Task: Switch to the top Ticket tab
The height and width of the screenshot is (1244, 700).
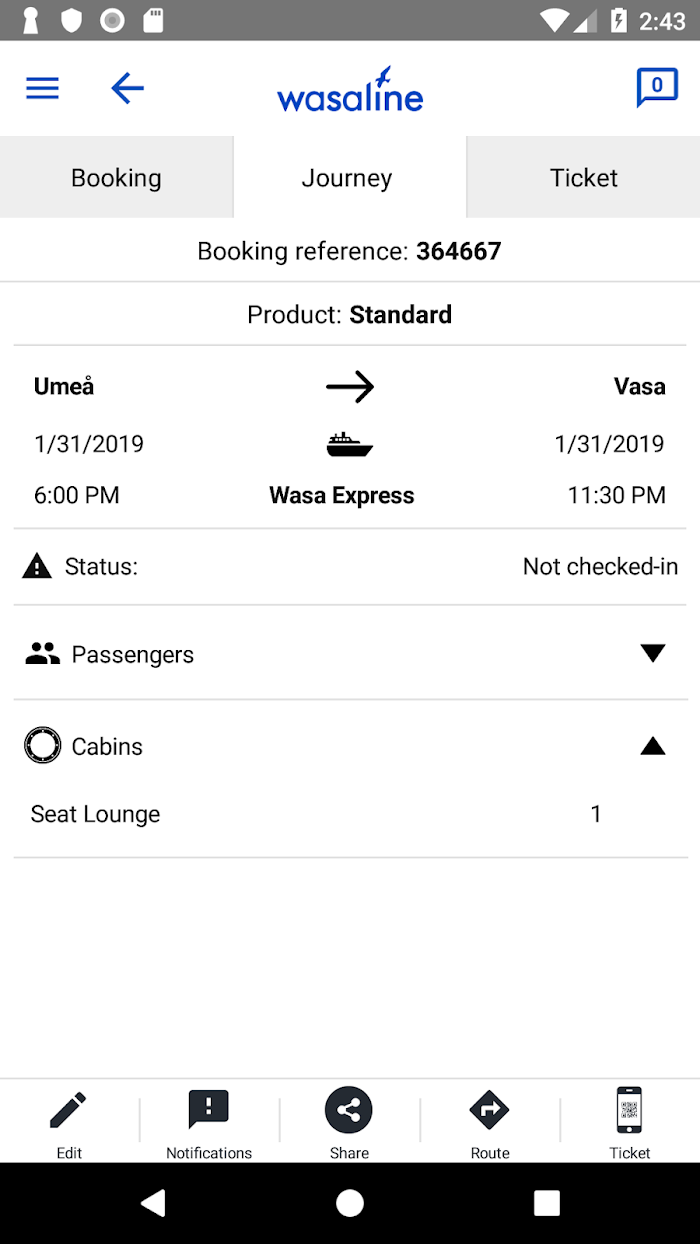Action: click(584, 178)
